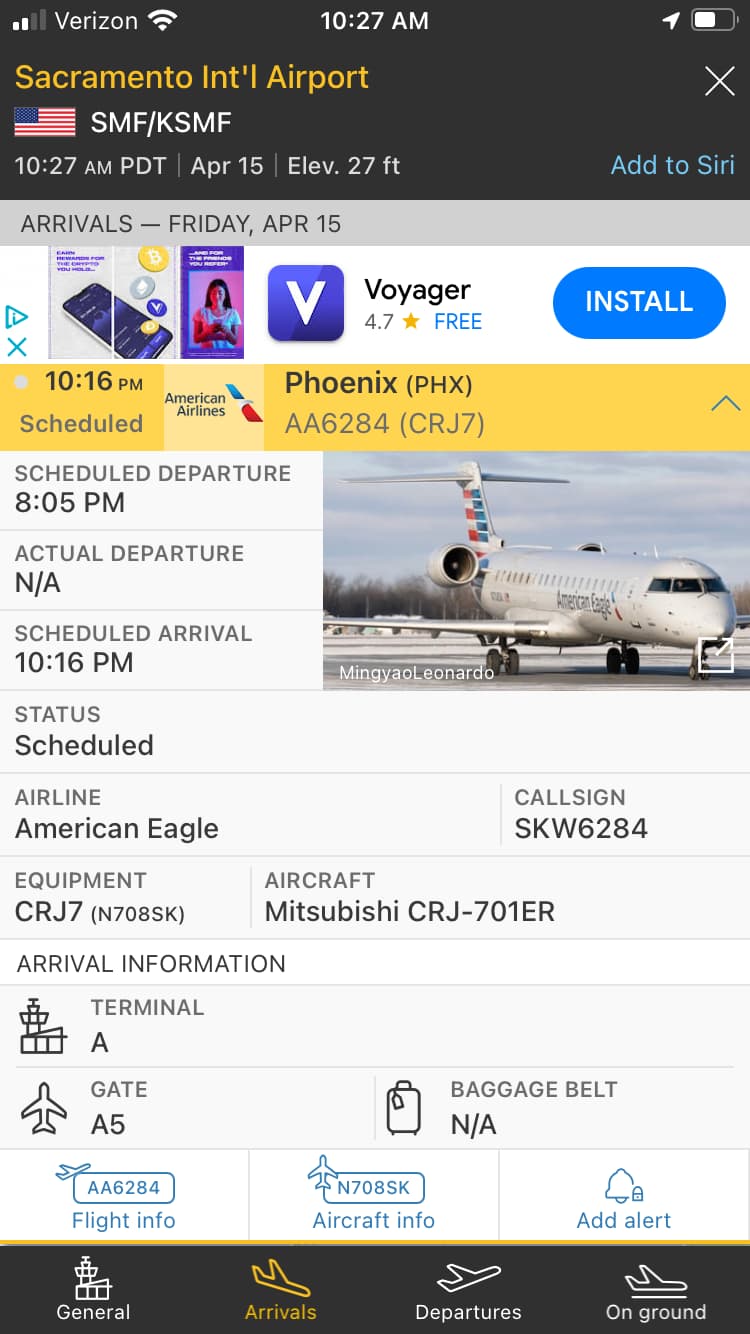Show the On ground tab
The image size is (750, 1334).
[x=656, y=1290]
